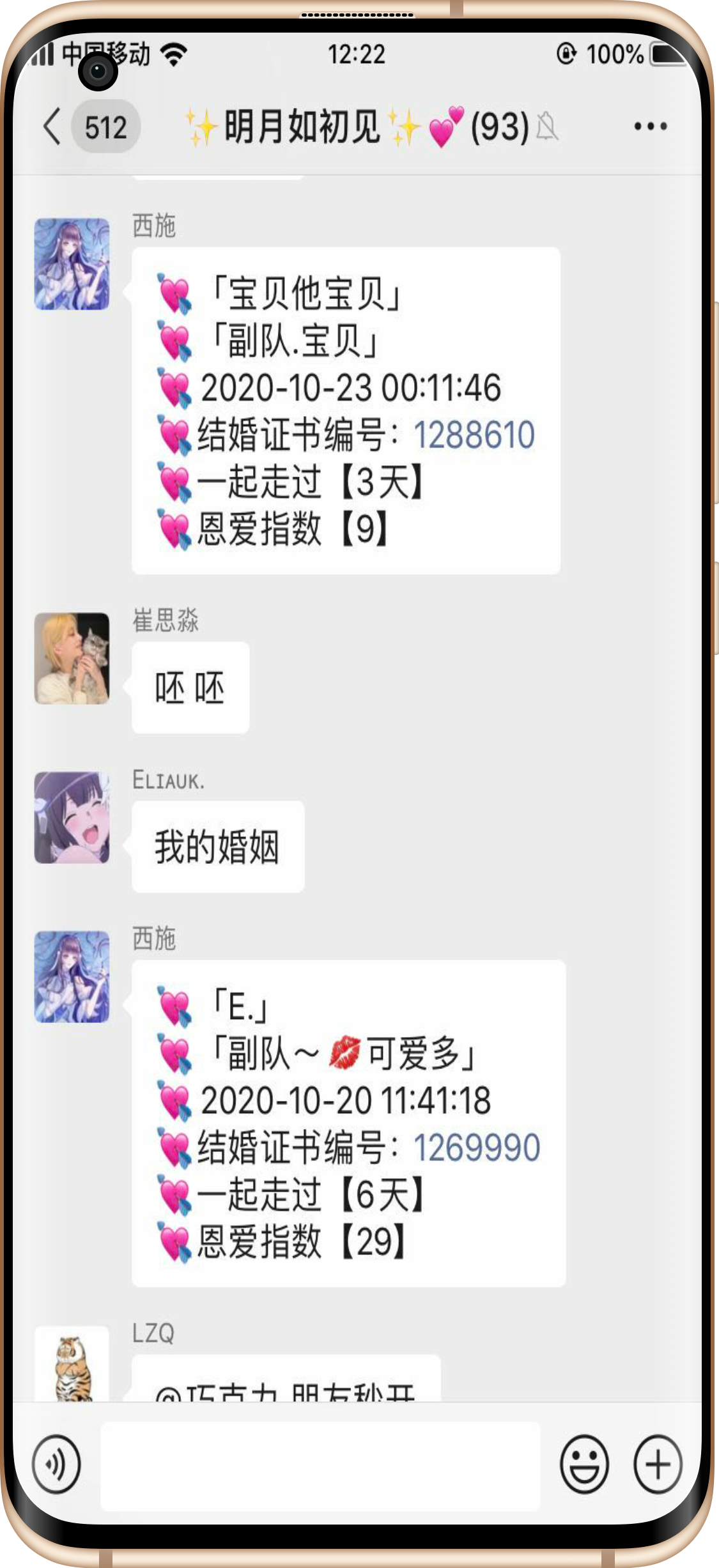Open the emoji picker

(x=584, y=1464)
